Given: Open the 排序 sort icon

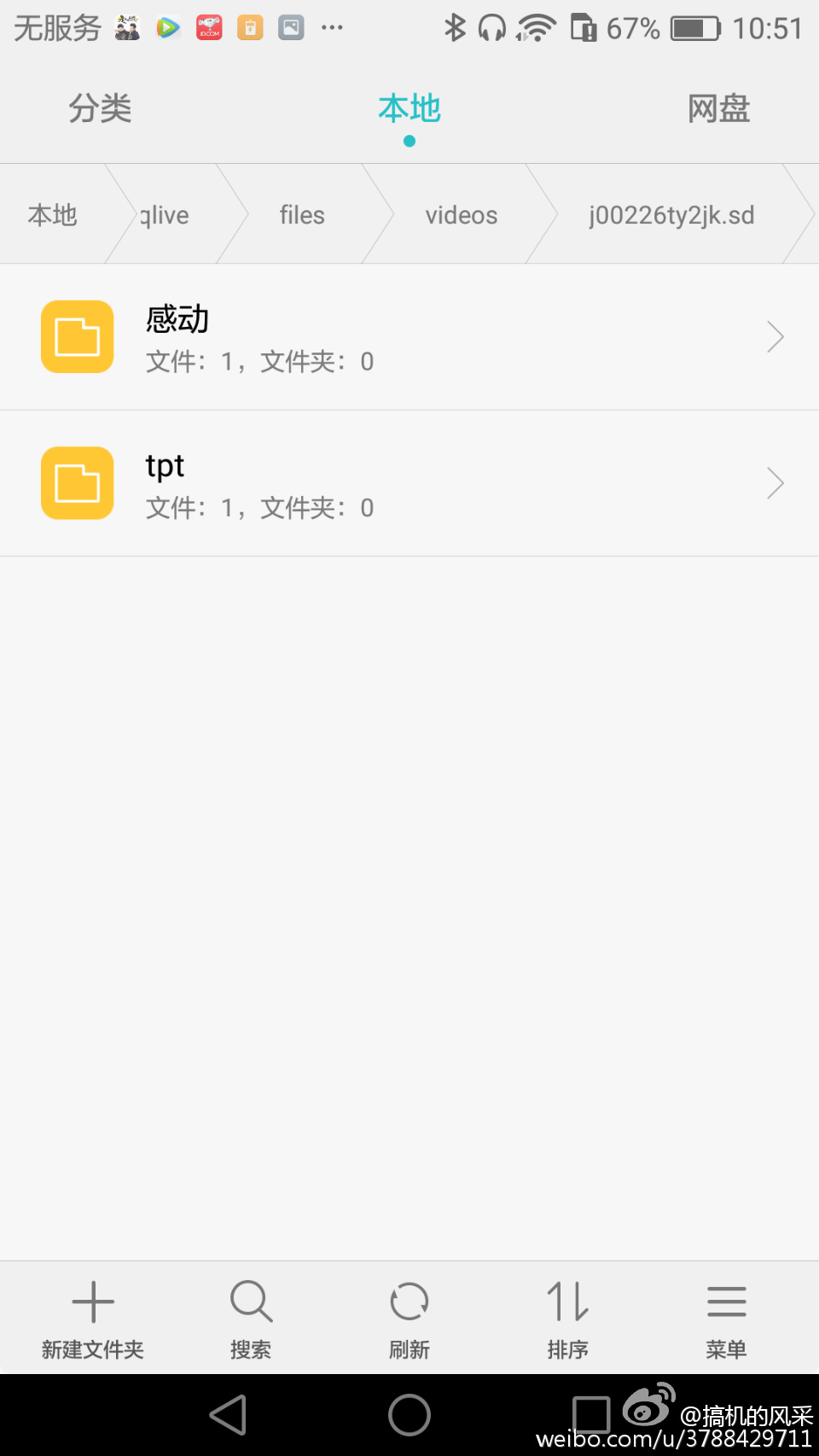Looking at the screenshot, I should 567,1317.
